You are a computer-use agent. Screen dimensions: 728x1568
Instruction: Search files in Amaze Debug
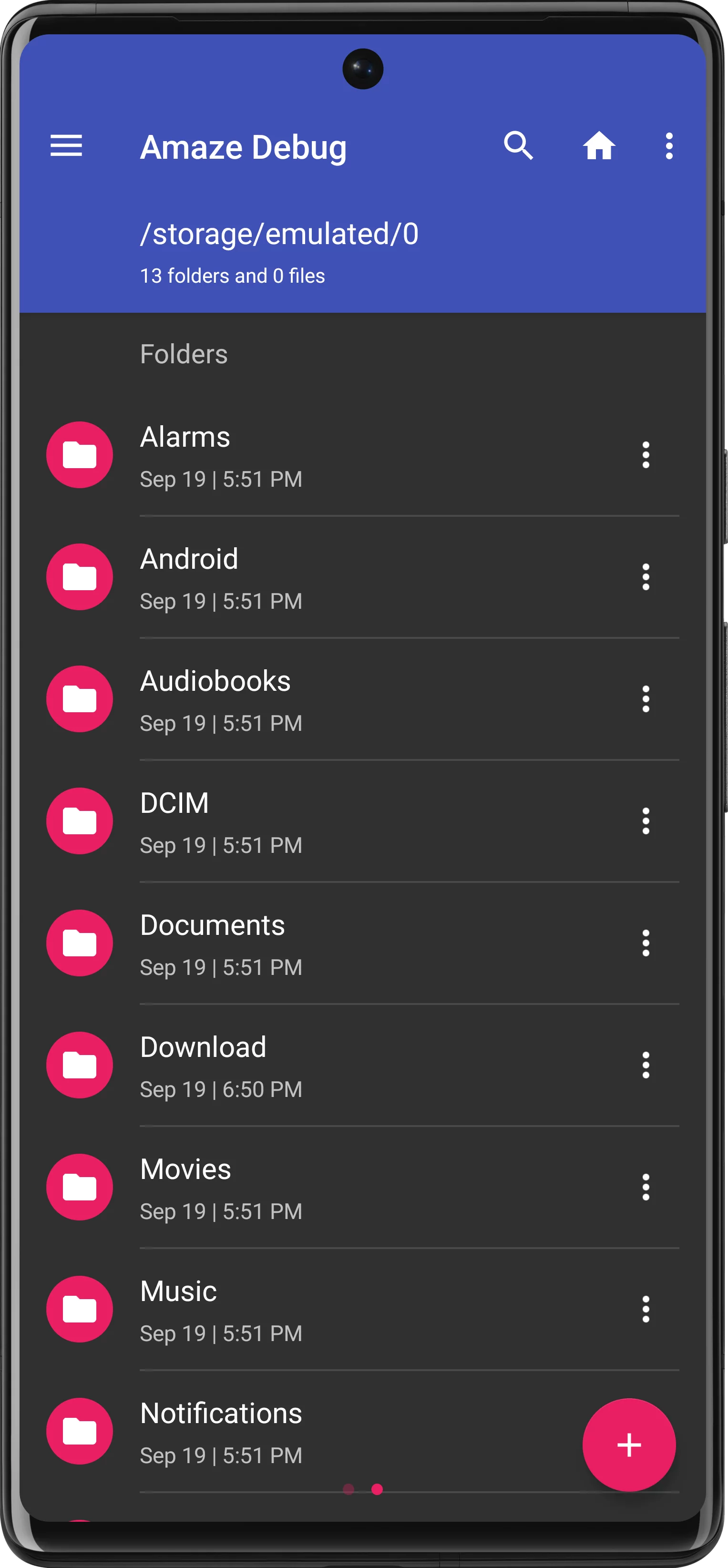[518, 146]
